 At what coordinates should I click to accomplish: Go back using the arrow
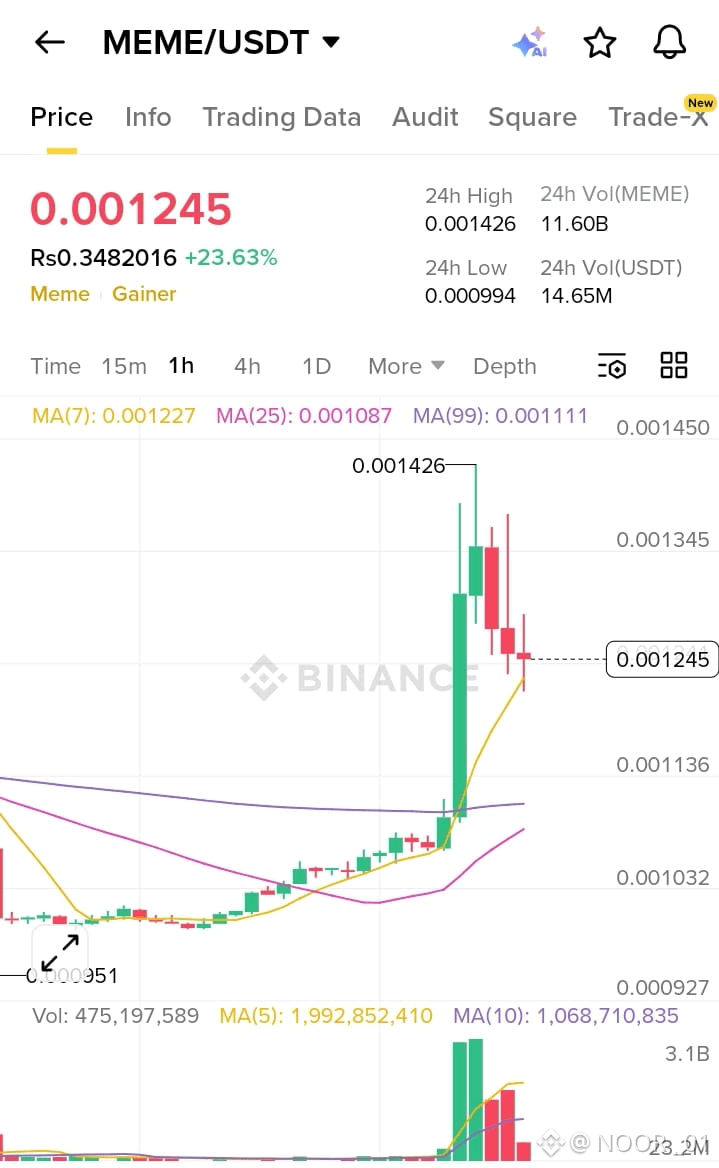click(x=49, y=42)
